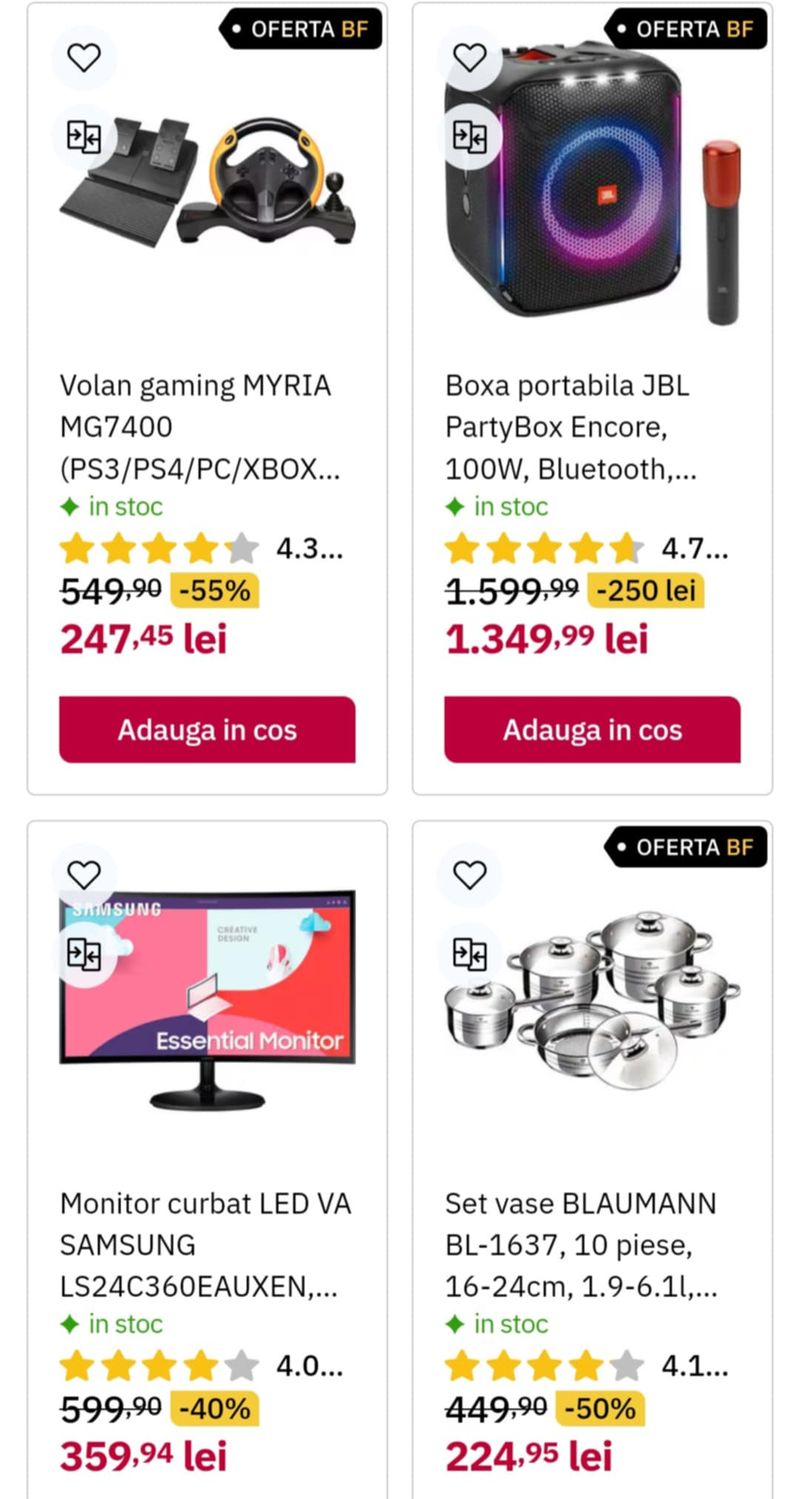Open the Samsung curved monitor listing
The image size is (800, 1499).
point(205,1244)
